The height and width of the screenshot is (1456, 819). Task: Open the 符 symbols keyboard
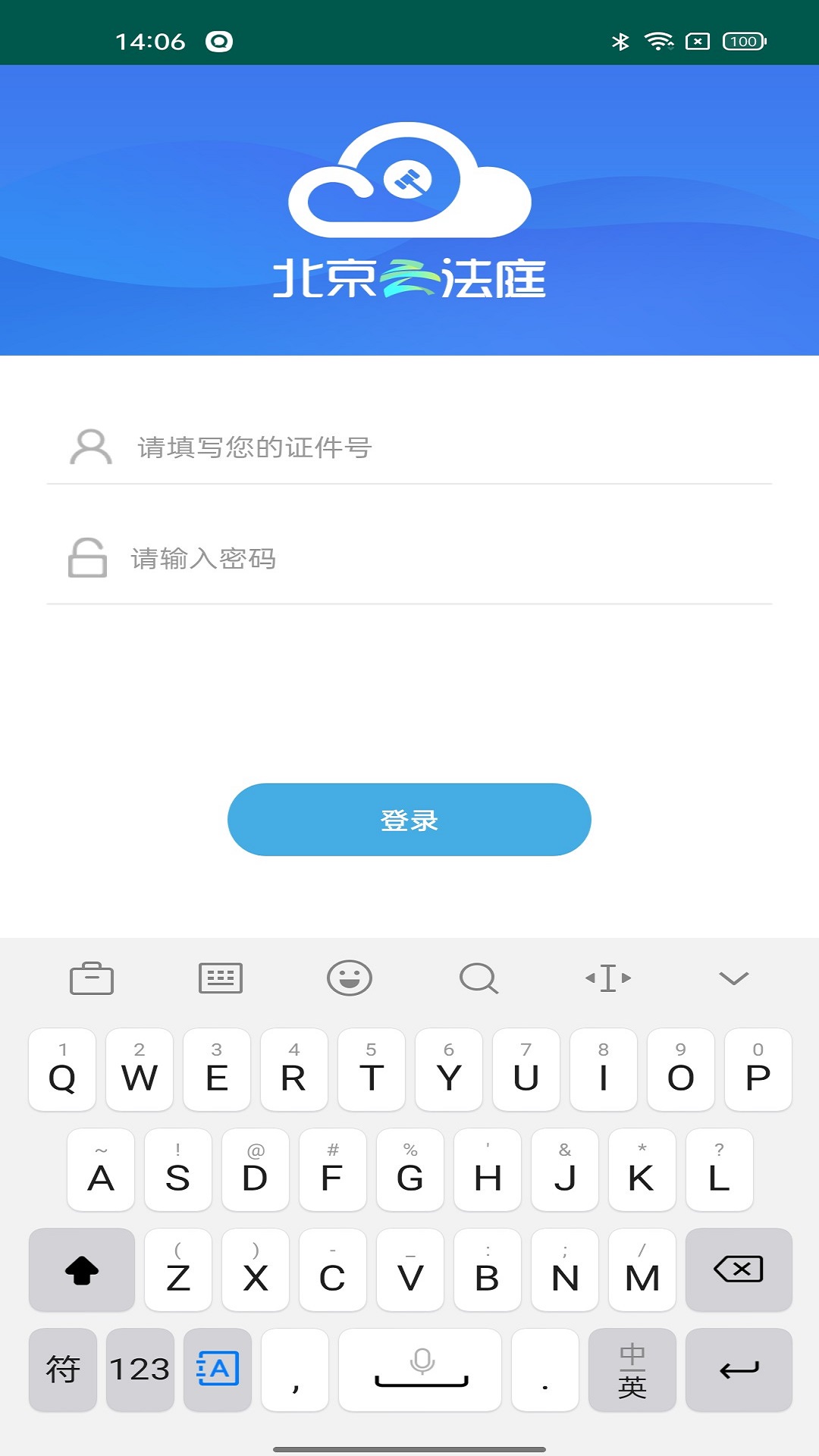(63, 1370)
